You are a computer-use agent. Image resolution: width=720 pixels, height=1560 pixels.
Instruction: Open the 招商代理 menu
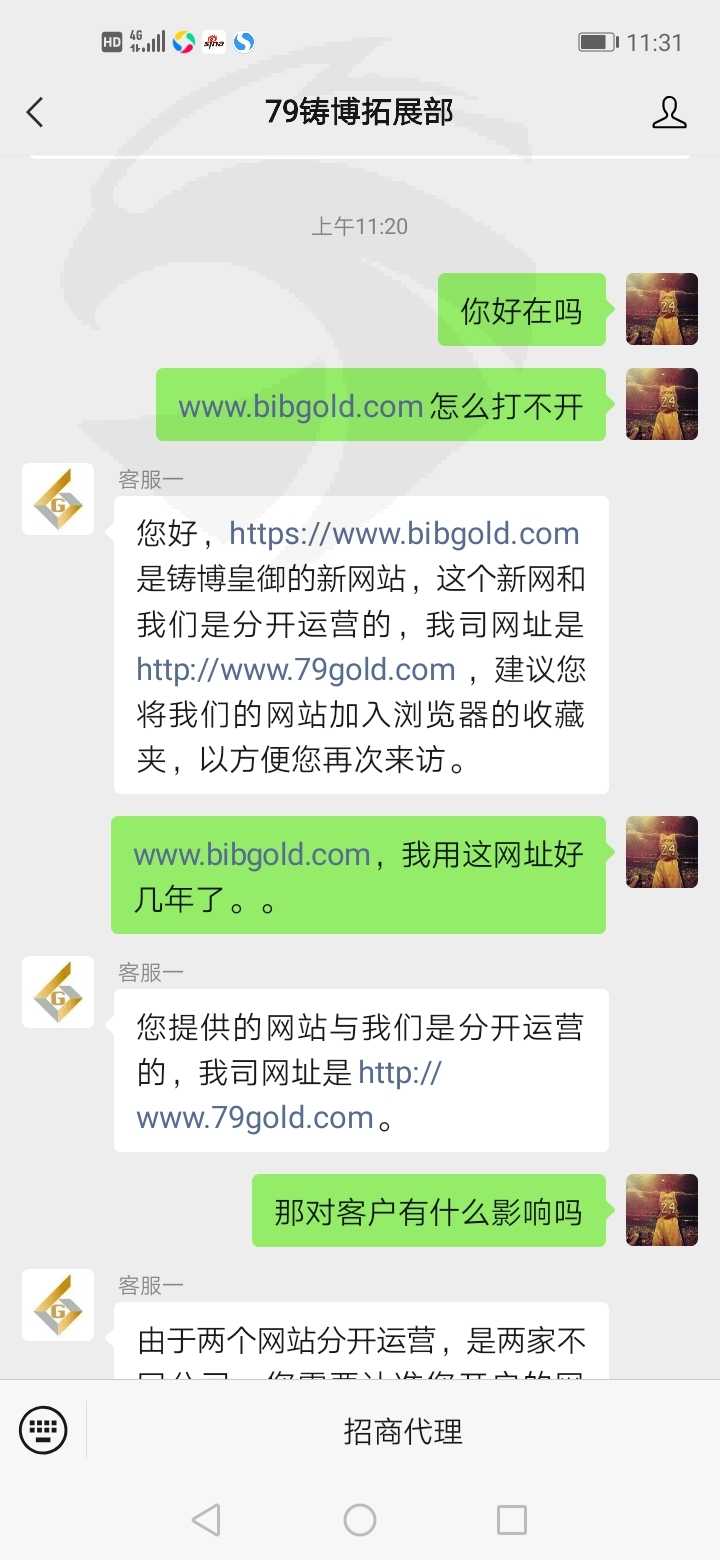coord(403,1431)
